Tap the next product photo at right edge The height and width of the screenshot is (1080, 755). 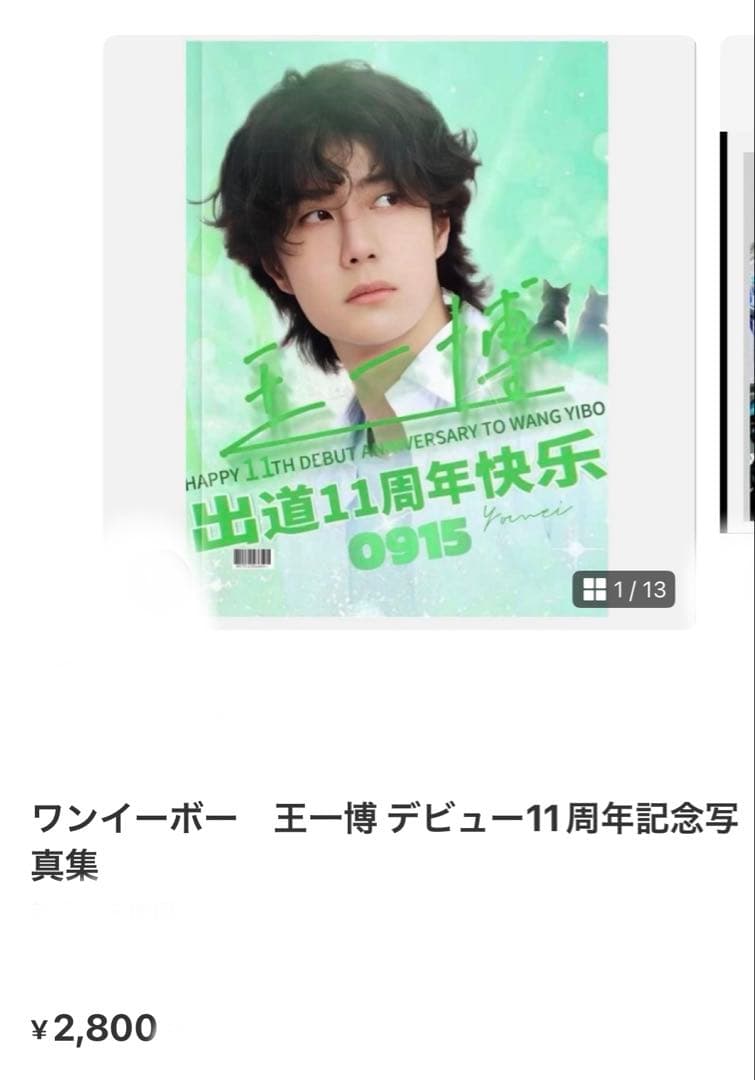pos(737,330)
